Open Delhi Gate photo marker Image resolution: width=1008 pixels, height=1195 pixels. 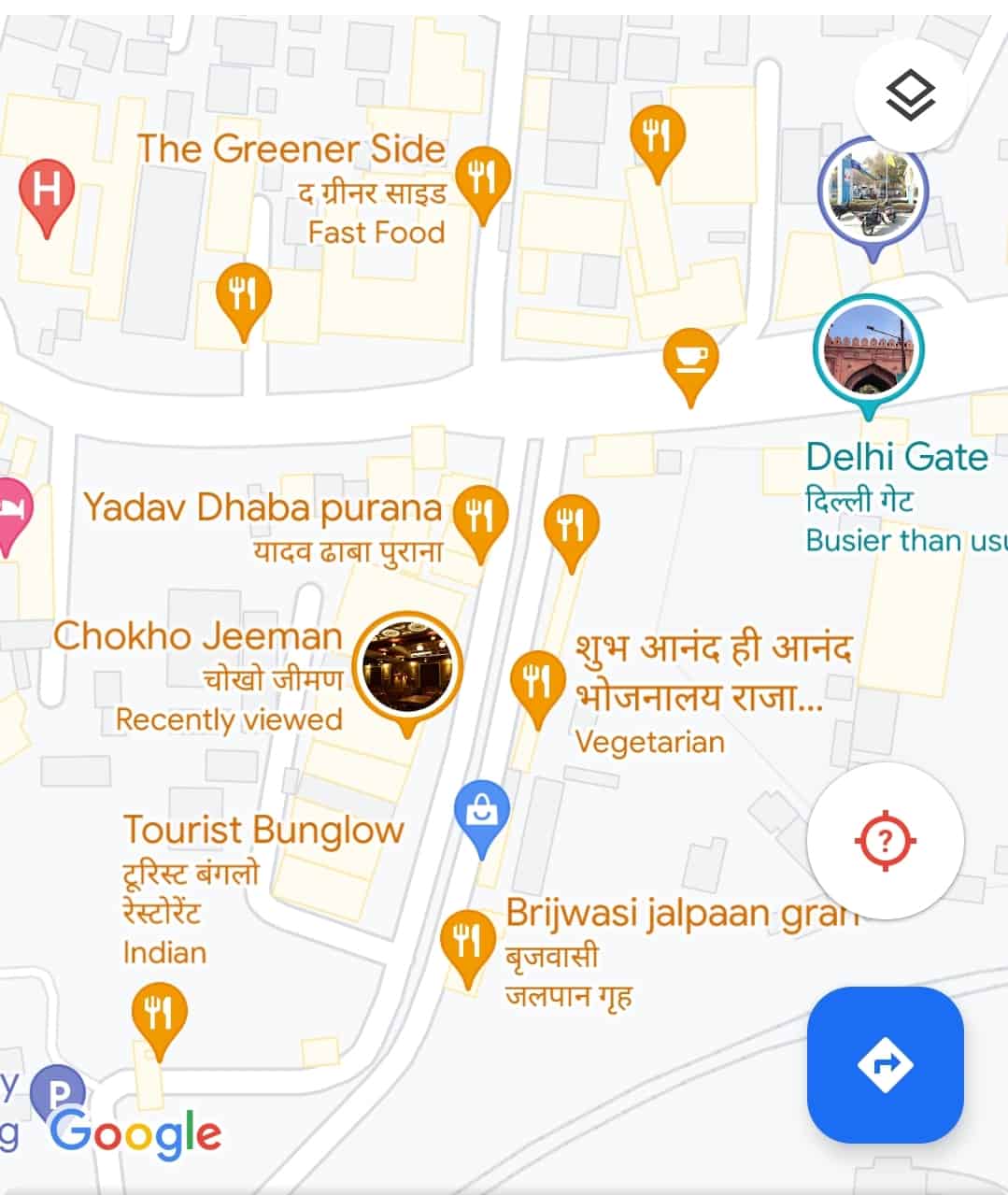(x=868, y=351)
